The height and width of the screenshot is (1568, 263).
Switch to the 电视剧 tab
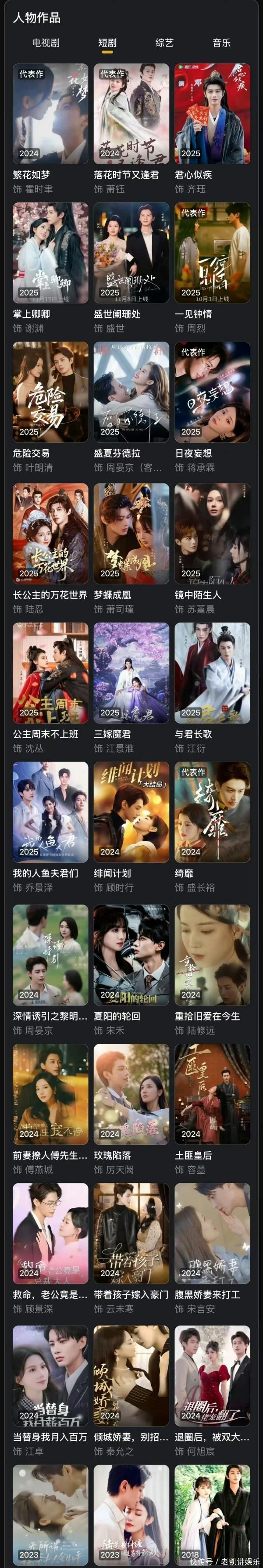pyautogui.click(x=46, y=43)
